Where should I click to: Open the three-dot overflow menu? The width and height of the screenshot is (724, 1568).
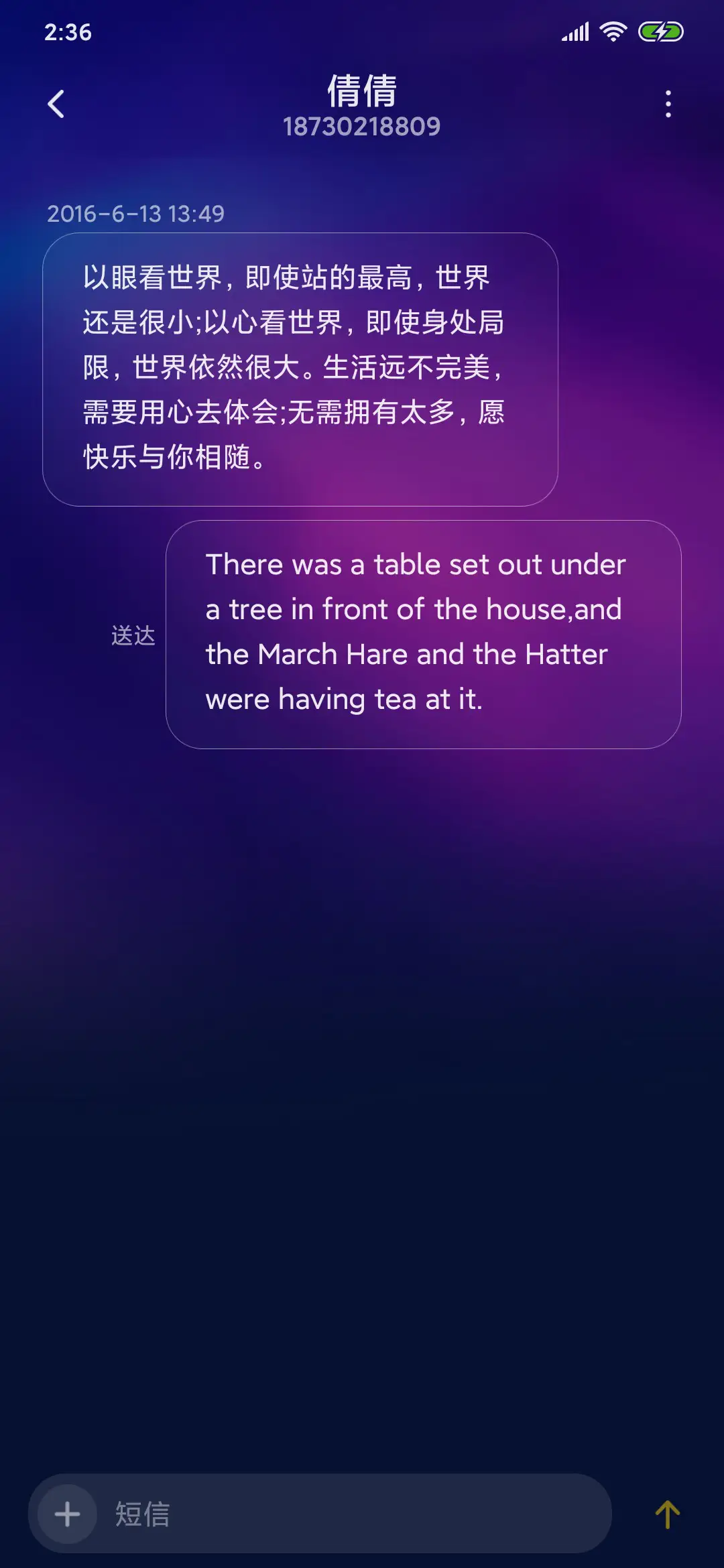pyautogui.click(x=668, y=102)
